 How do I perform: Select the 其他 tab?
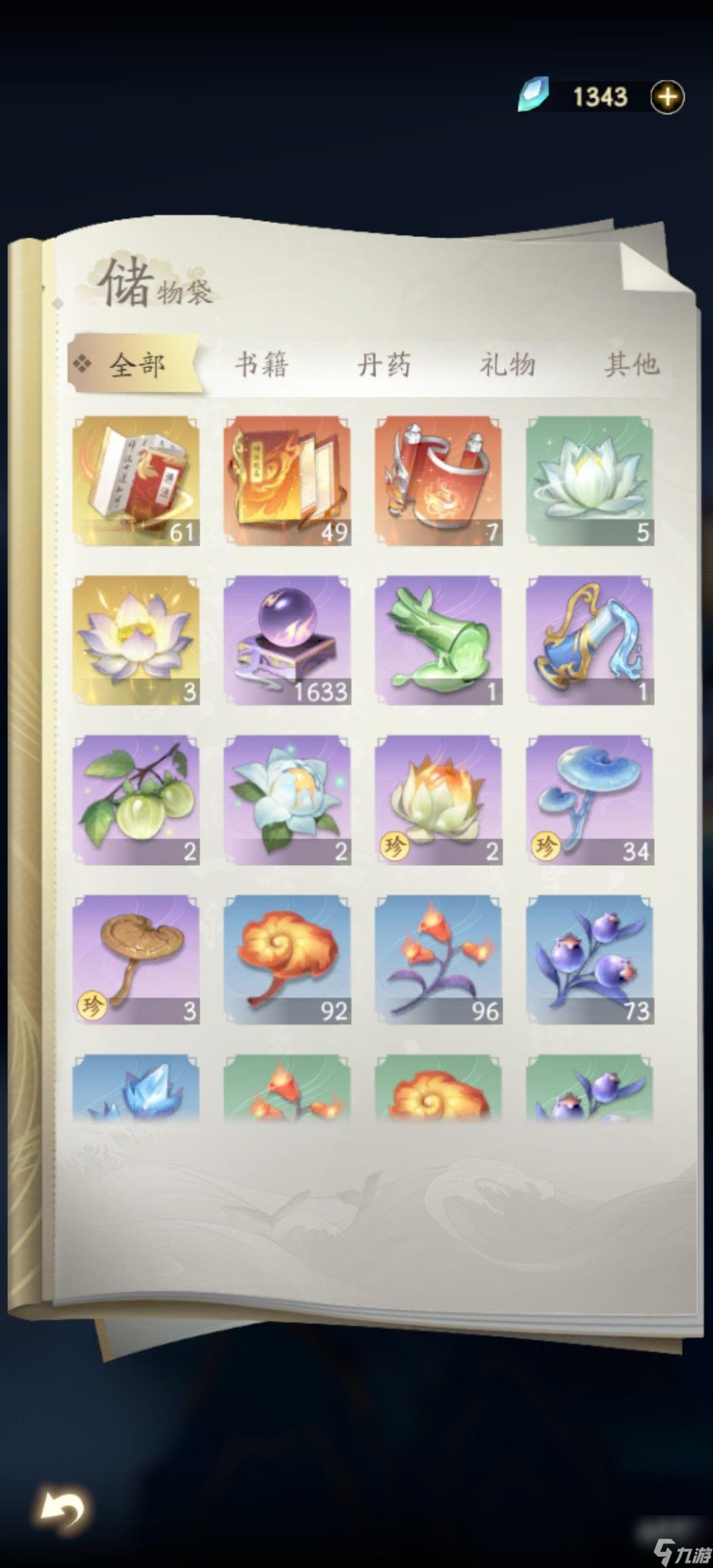tap(631, 364)
